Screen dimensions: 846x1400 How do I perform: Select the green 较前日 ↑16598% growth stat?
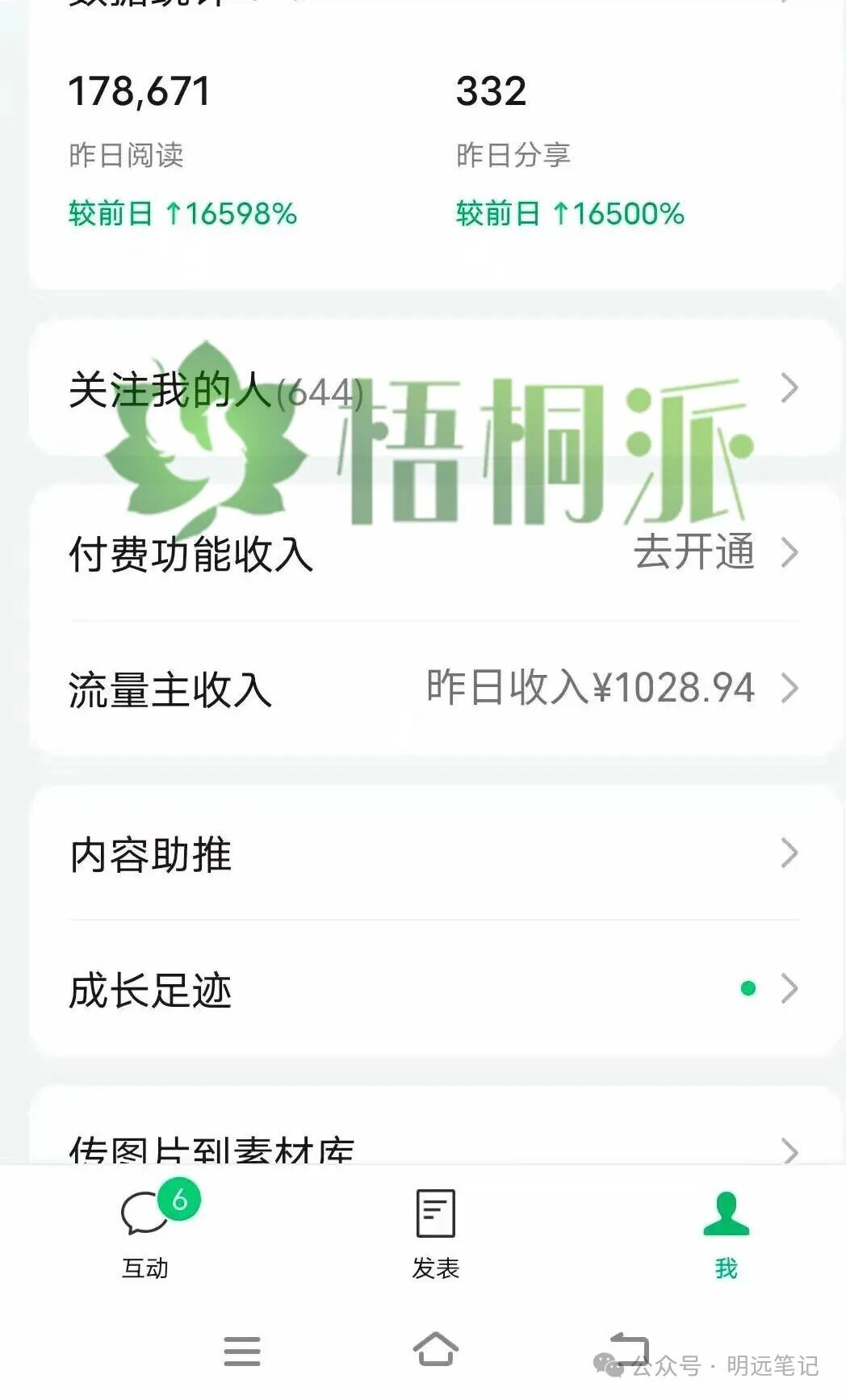(182, 213)
